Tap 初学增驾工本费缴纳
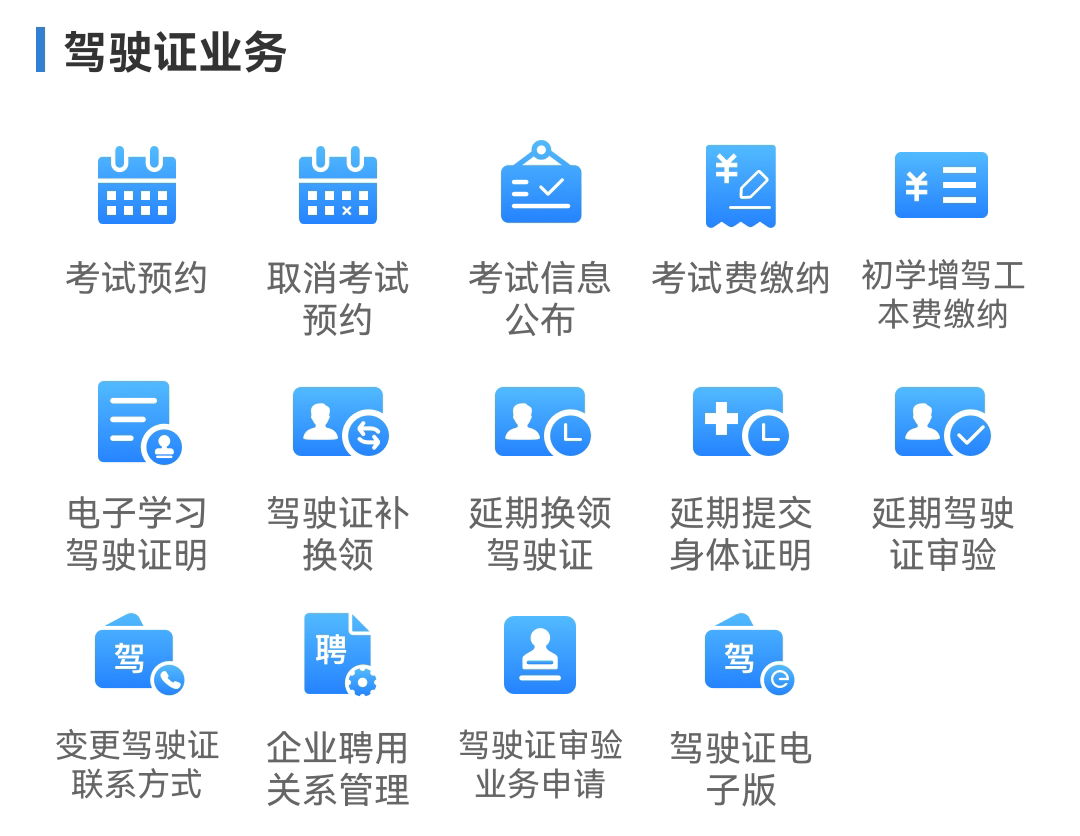 coord(941,187)
